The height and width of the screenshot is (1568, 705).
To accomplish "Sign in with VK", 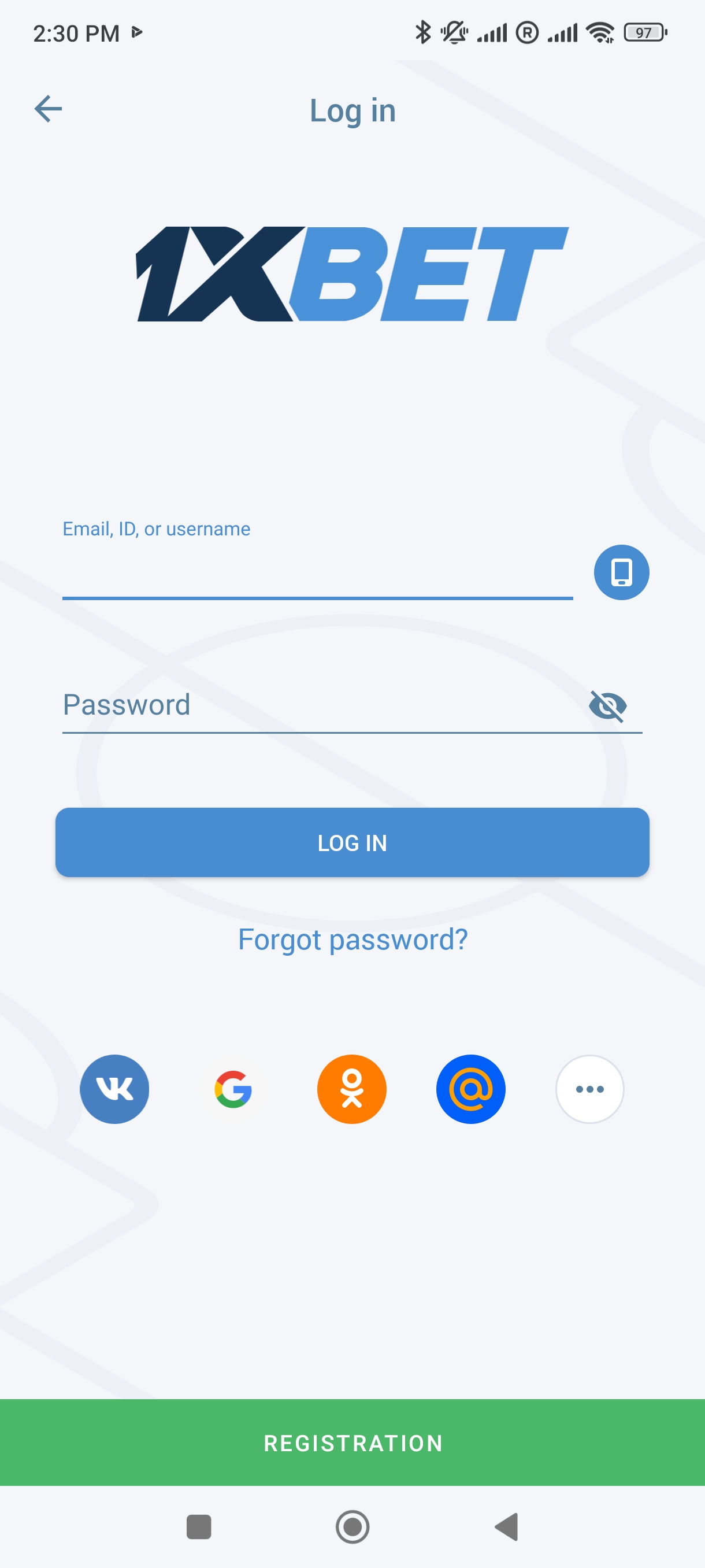I will (114, 1089).
